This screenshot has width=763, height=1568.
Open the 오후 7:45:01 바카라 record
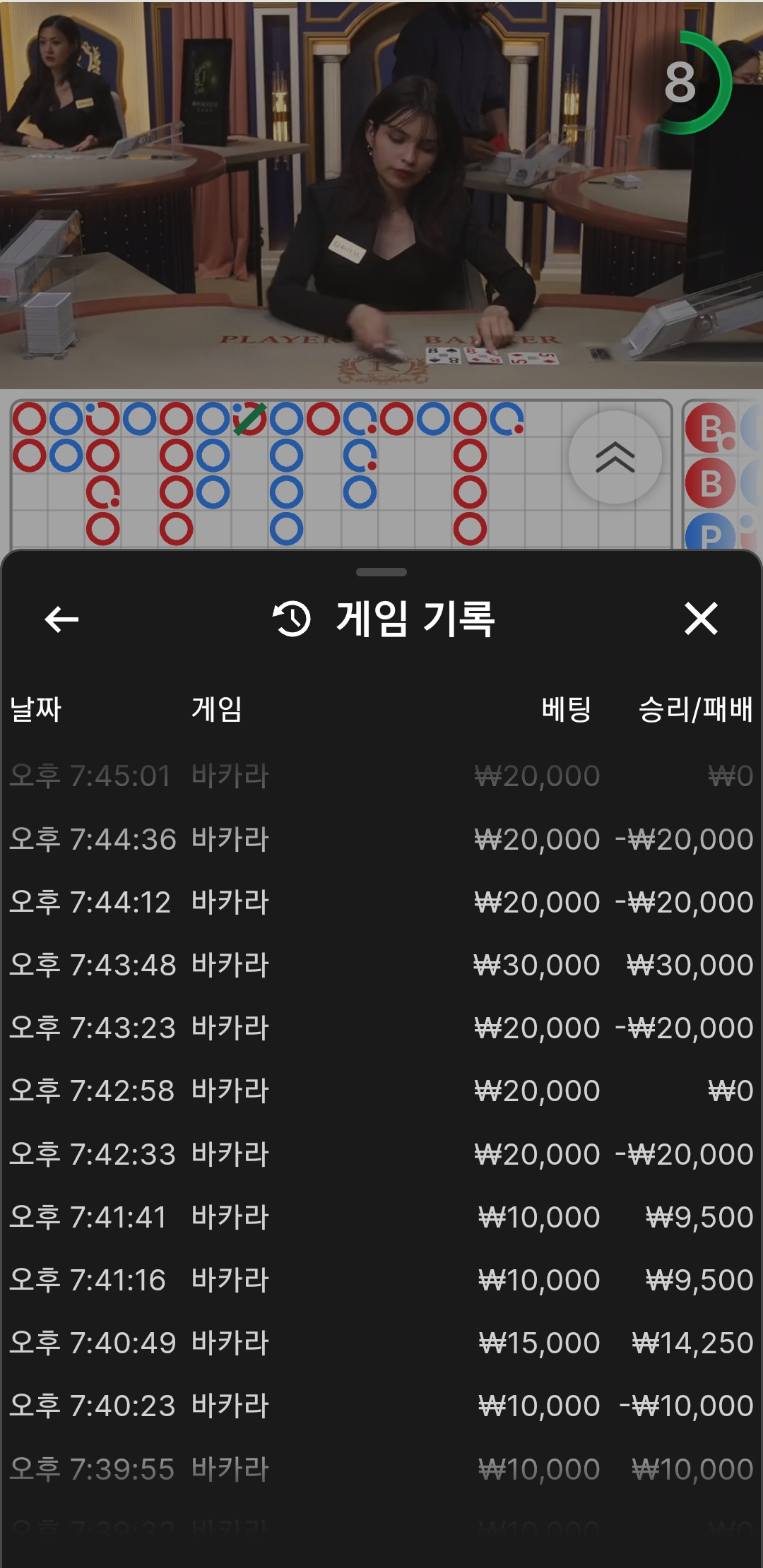381,776
